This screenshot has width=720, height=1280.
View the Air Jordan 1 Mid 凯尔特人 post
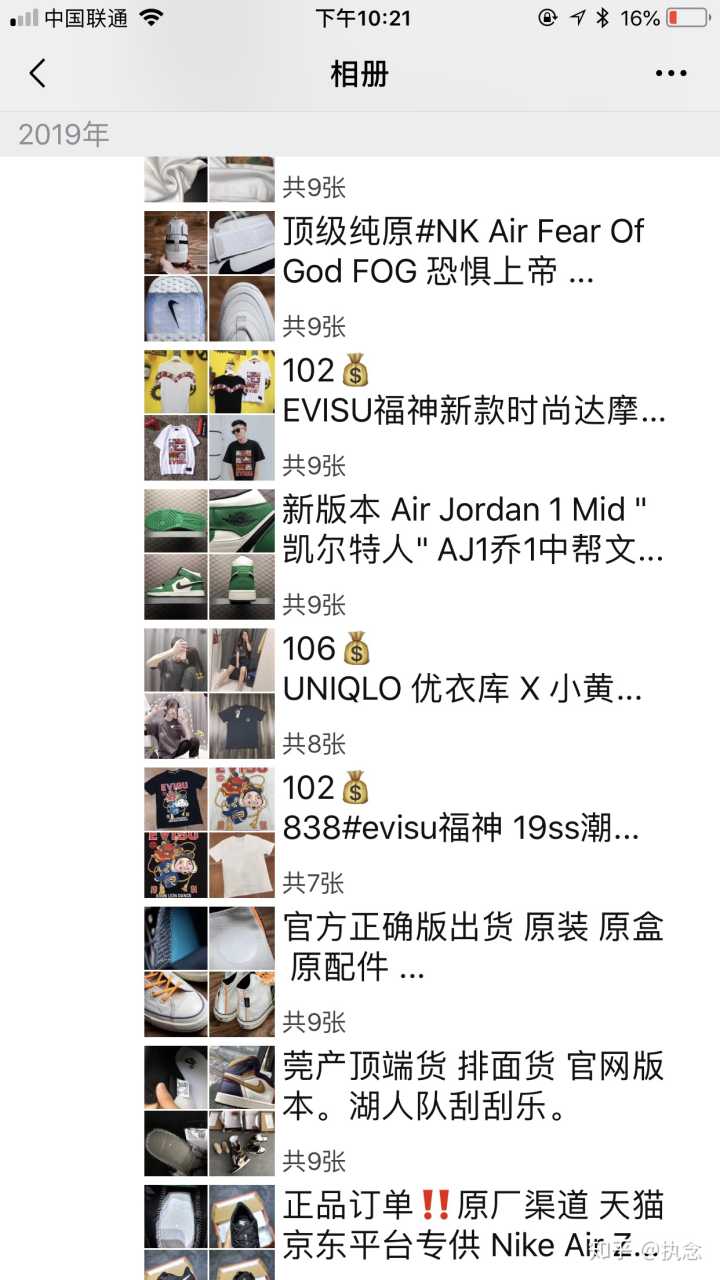pos(470,530)
